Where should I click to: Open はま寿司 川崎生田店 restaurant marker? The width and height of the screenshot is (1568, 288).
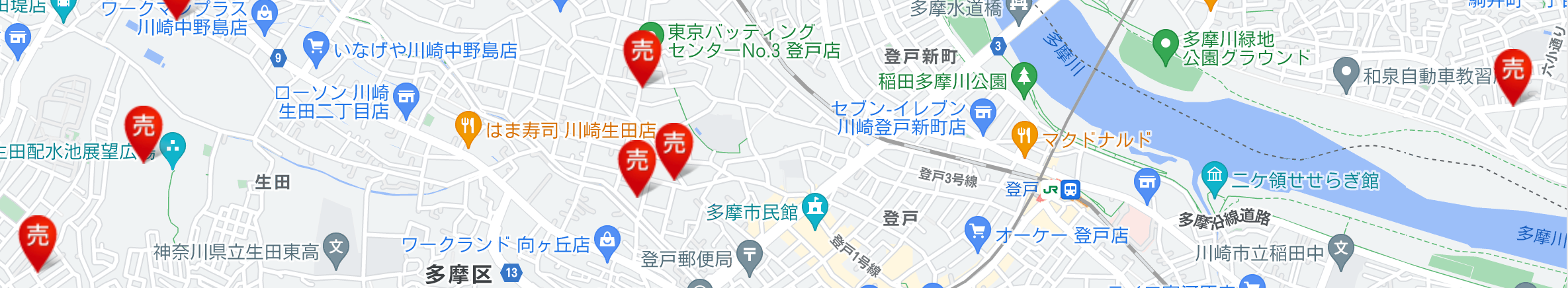pos(468,127)
